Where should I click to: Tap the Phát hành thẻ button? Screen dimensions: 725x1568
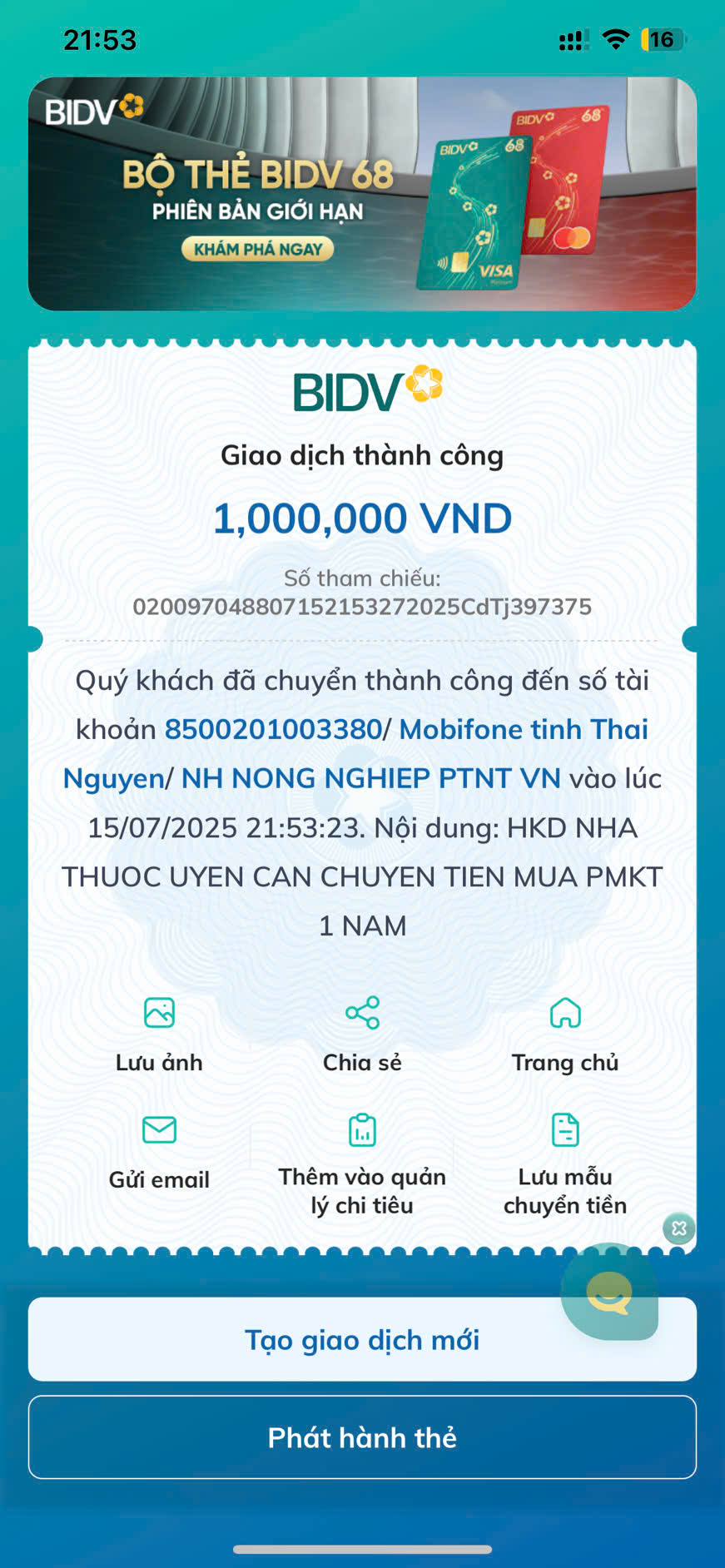362,1437
